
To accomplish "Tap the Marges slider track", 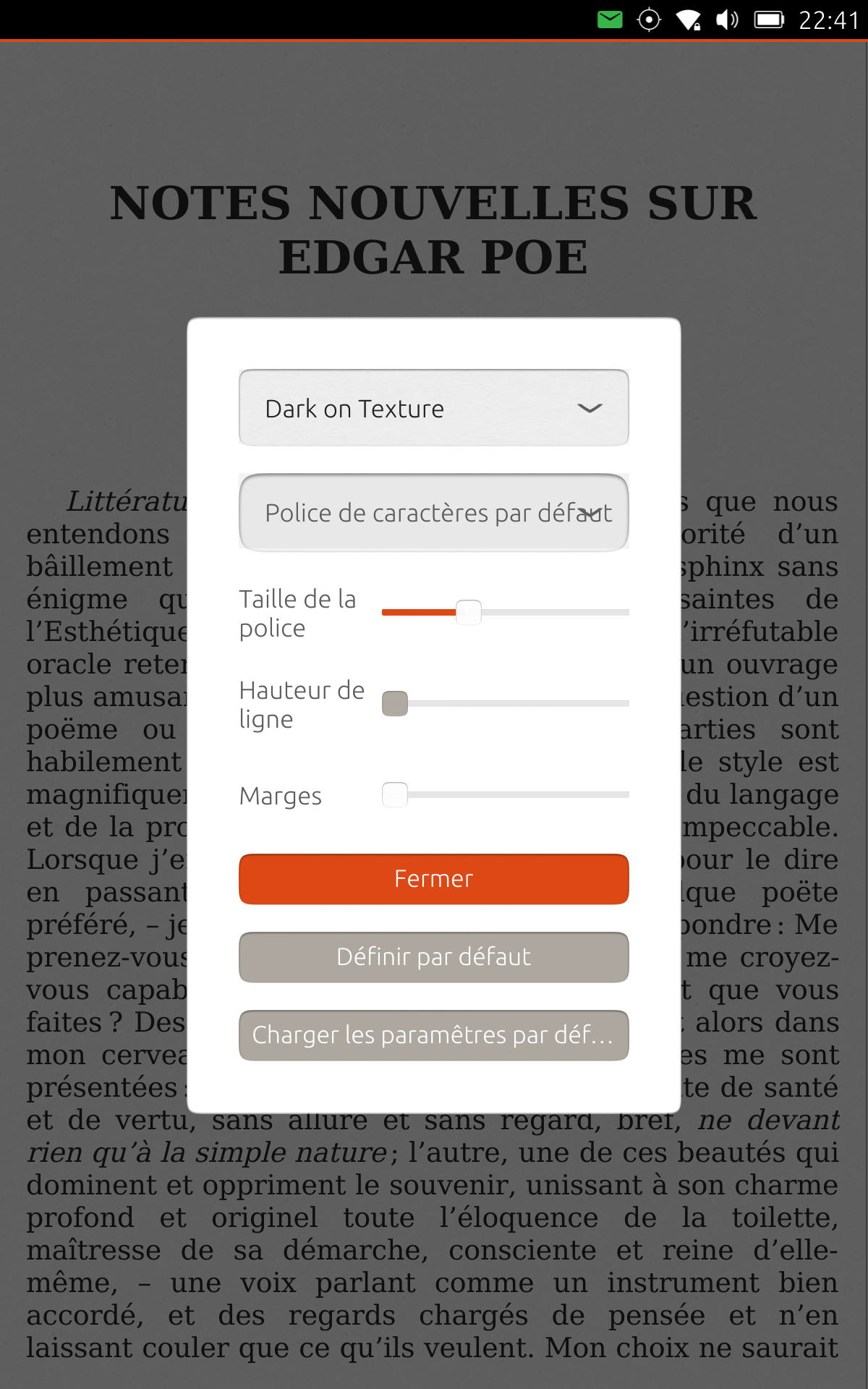I will tap(505, 794).
